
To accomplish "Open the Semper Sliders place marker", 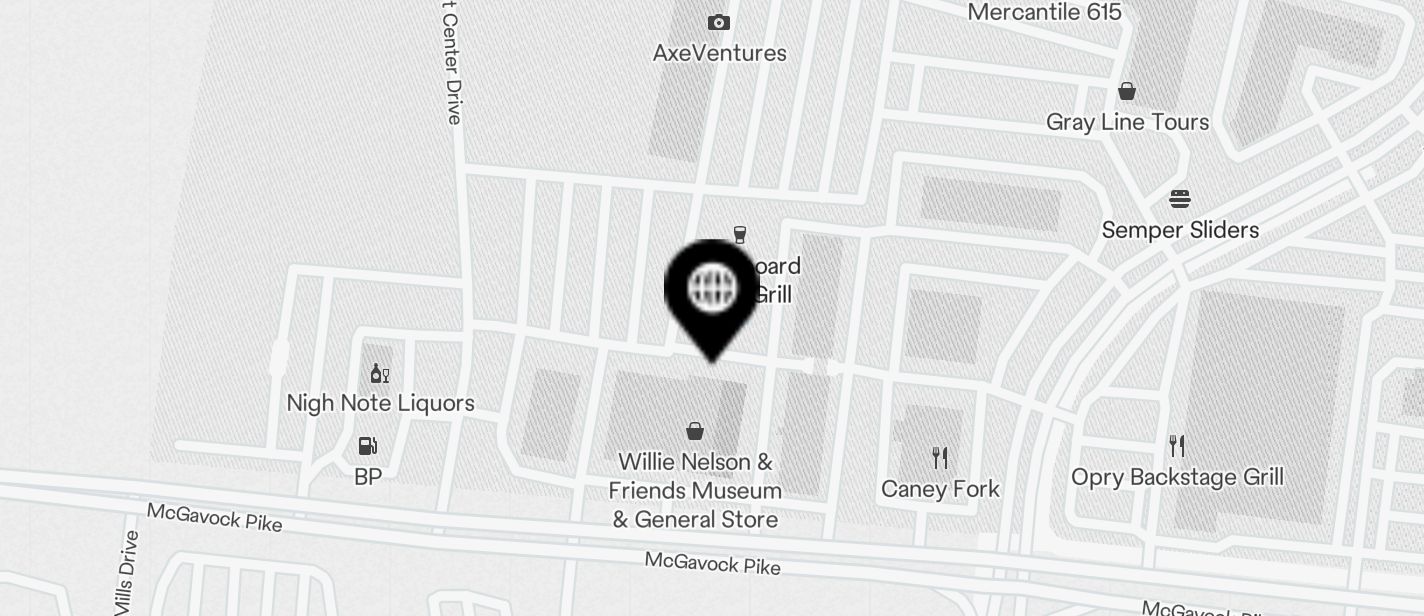I will (x=1180, y=199).
